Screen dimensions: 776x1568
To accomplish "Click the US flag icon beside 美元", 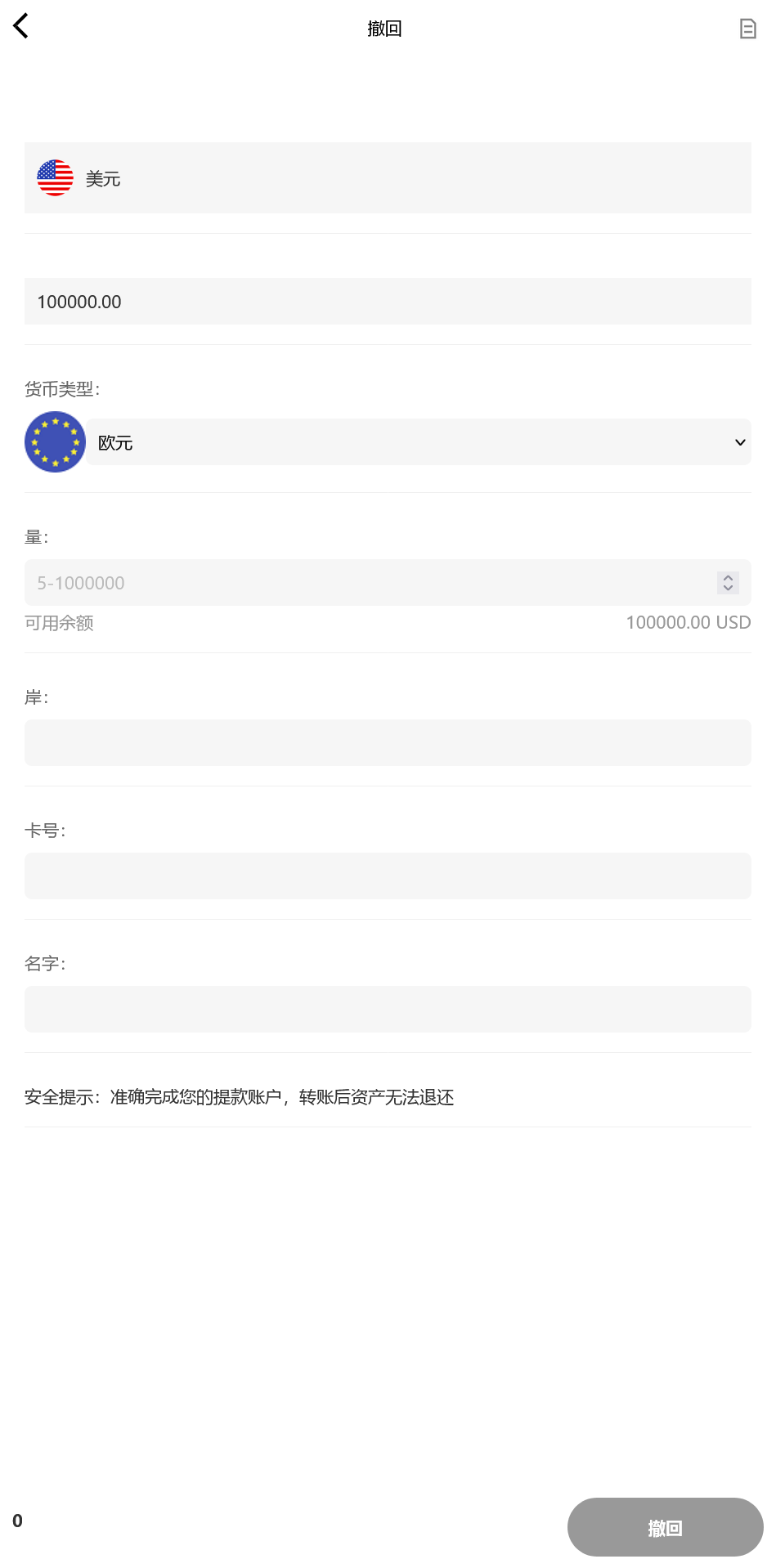I will [54, 177].
